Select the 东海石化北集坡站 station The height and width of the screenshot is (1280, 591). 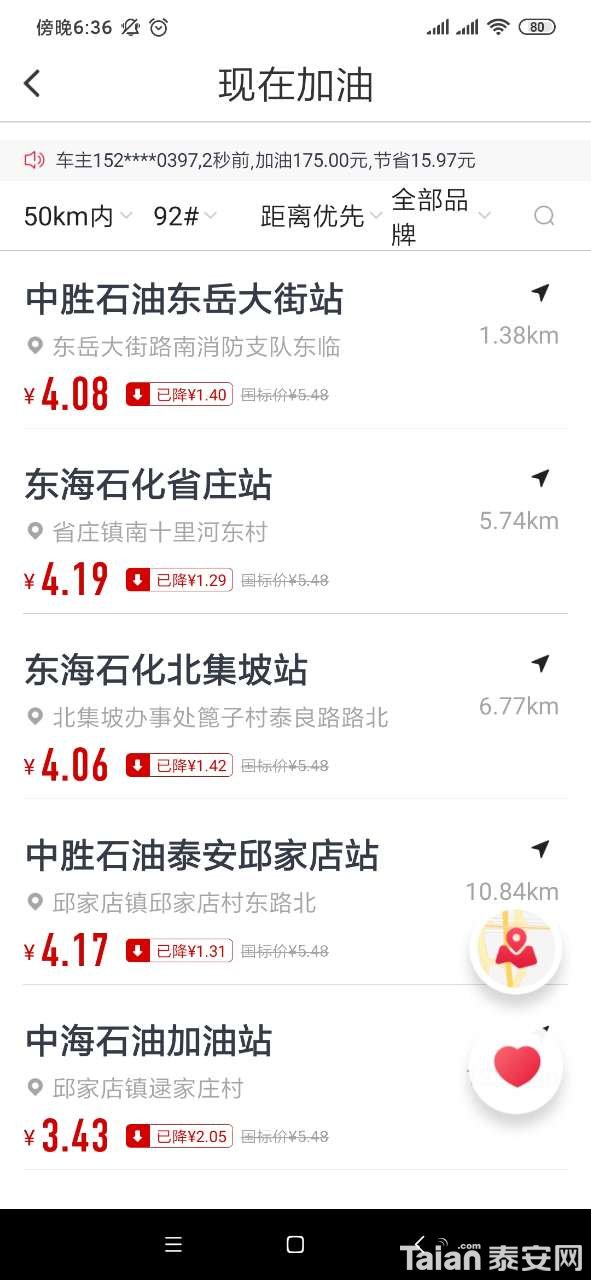tap(295, 707)
